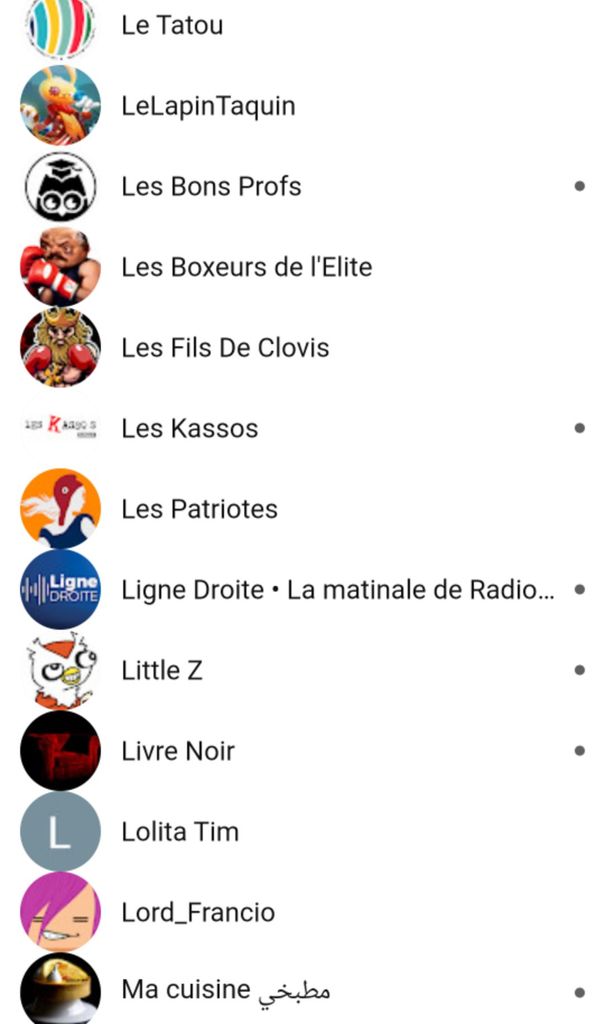Open Lord_Francio's channel
This screenshot has width=605, height=1024.
198,912
